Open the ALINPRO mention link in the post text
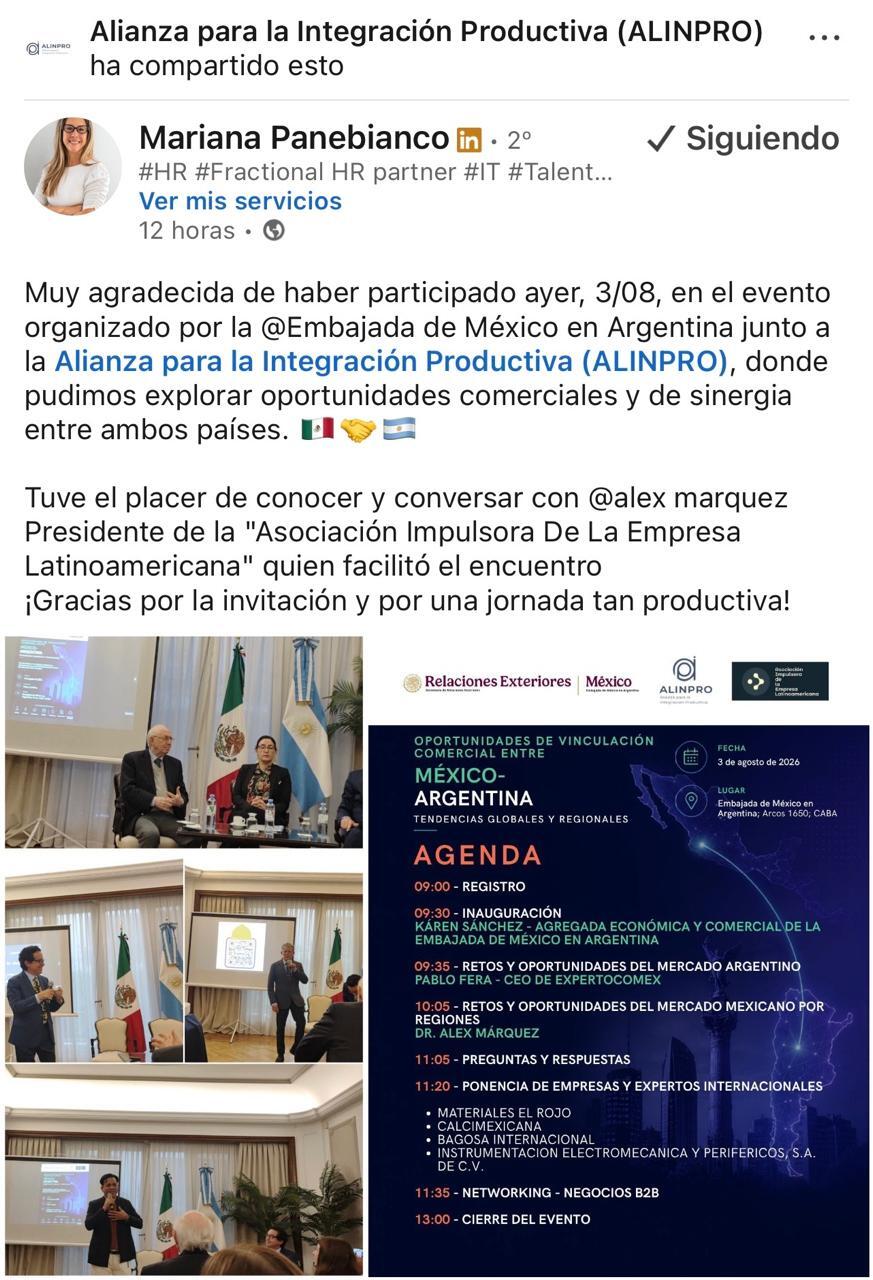This screenshot has width=873, height=1280. click(x=391, y=361)
